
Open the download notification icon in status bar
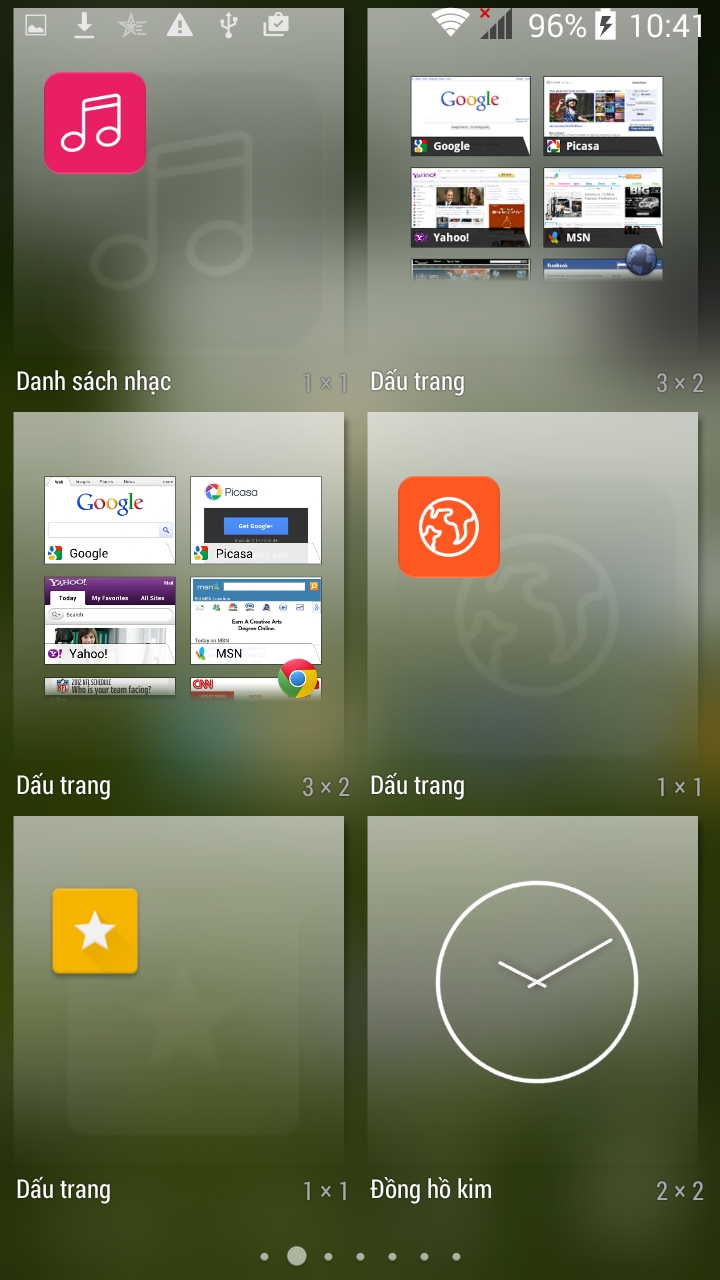pos(84,25)
